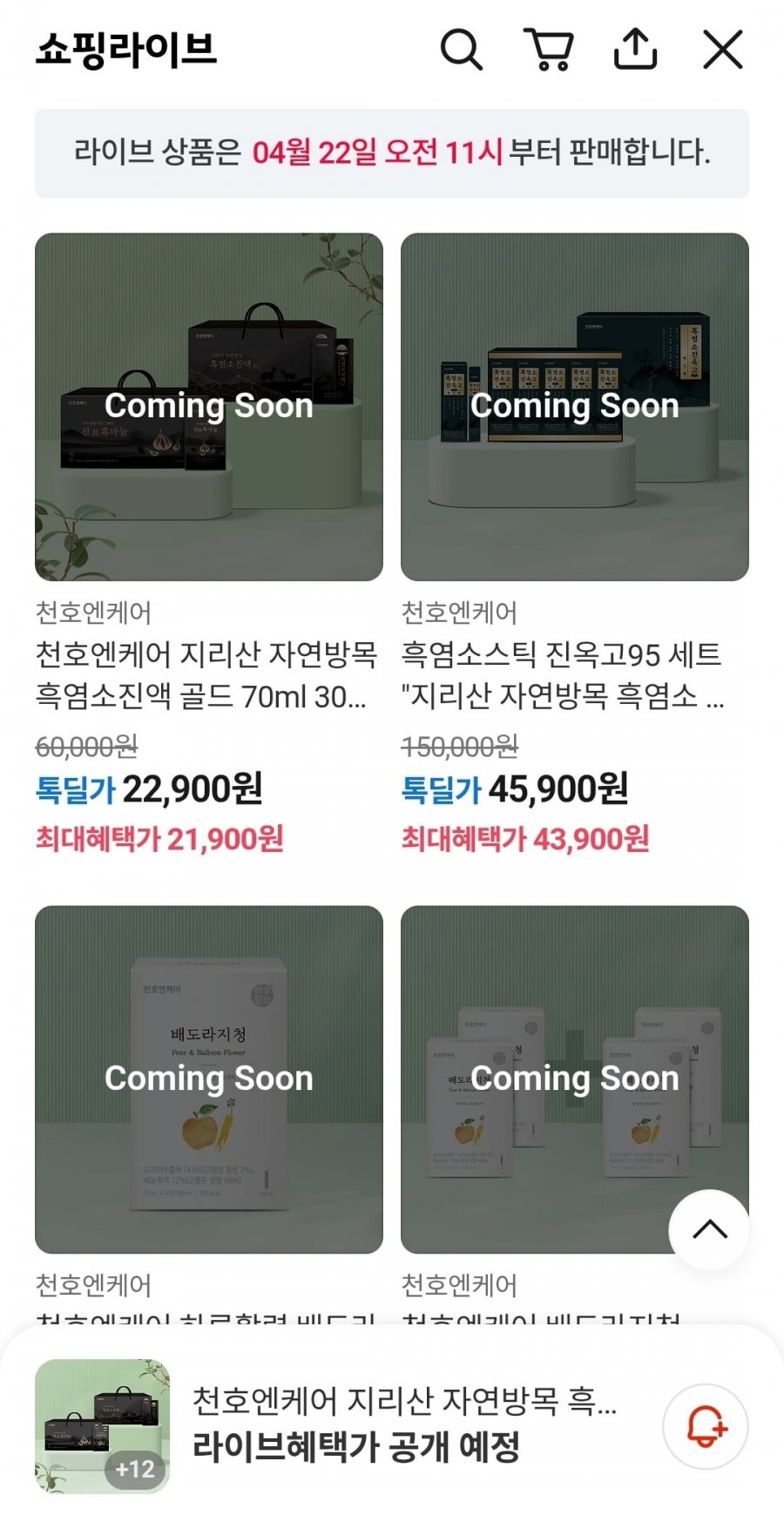
Task: Set live notification with bell icon
Action: [706, 1426]
